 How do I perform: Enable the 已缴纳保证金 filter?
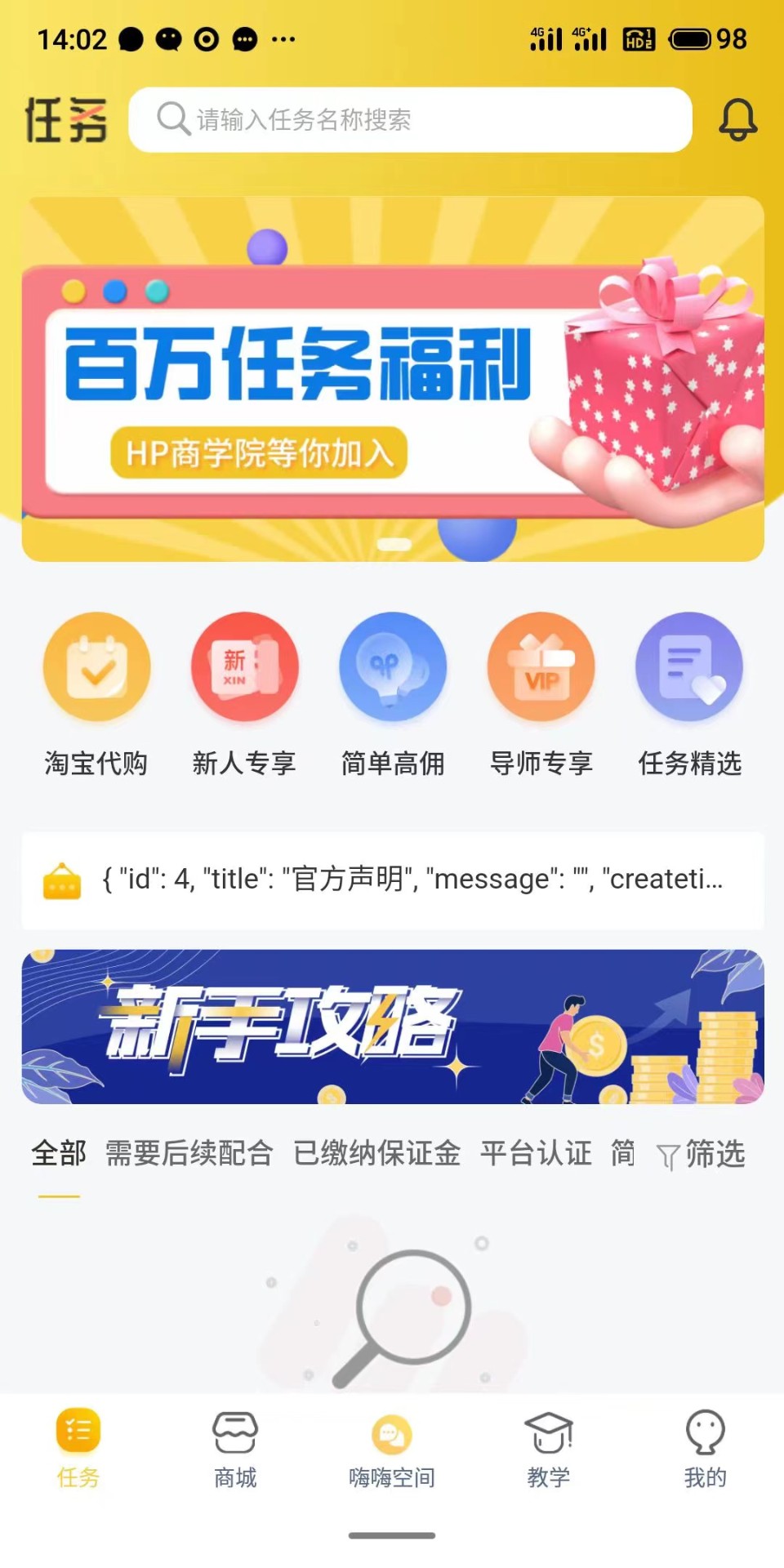point(377,1154)
